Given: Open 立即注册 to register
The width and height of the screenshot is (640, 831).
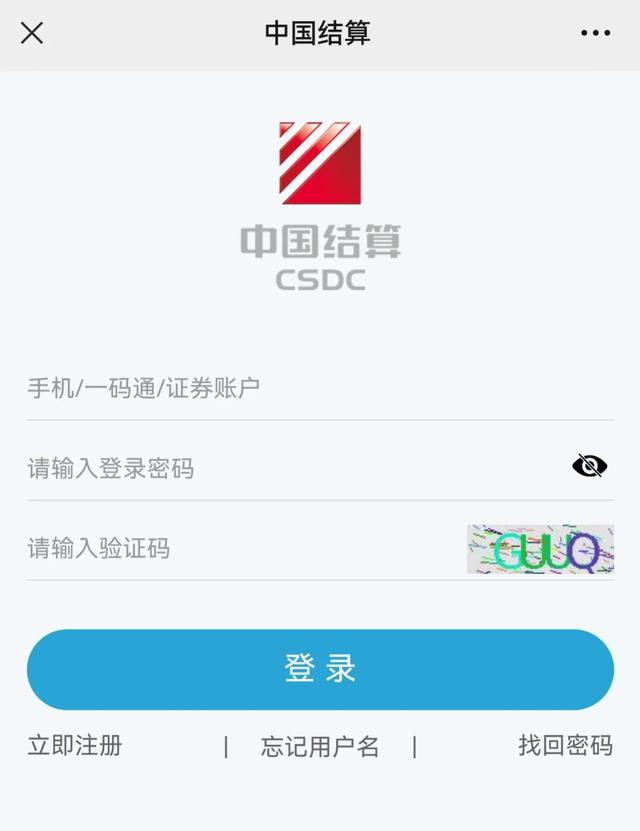Looking at the screenshot, I should (75, 745).
